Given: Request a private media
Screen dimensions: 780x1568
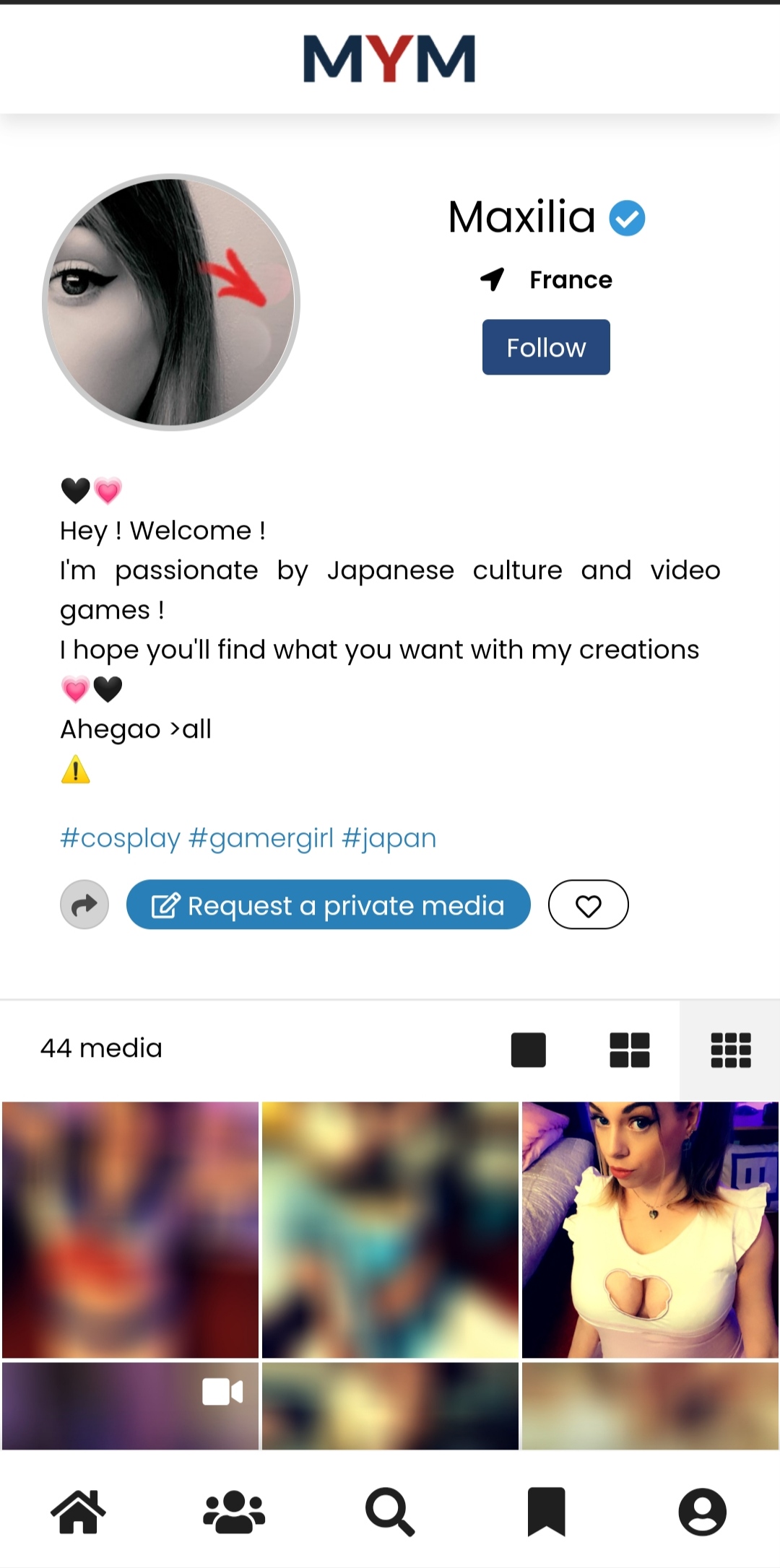Looking at the screenshot, I should click(329, 905).
